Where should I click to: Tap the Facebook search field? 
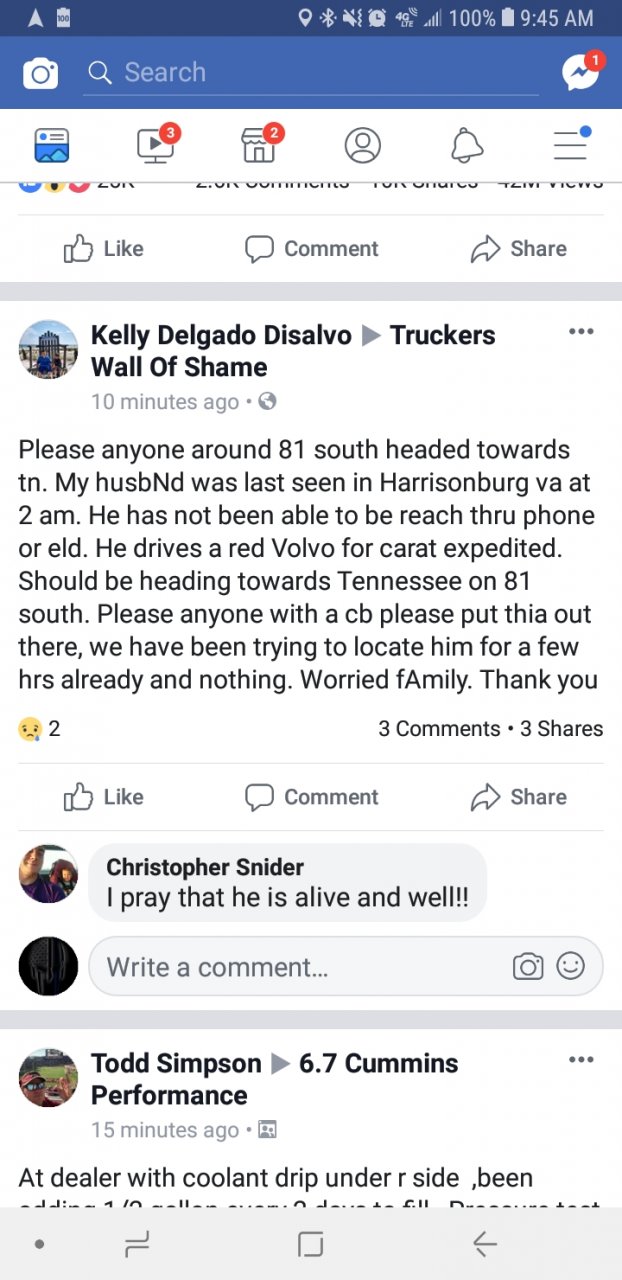[x=310, y=73]
